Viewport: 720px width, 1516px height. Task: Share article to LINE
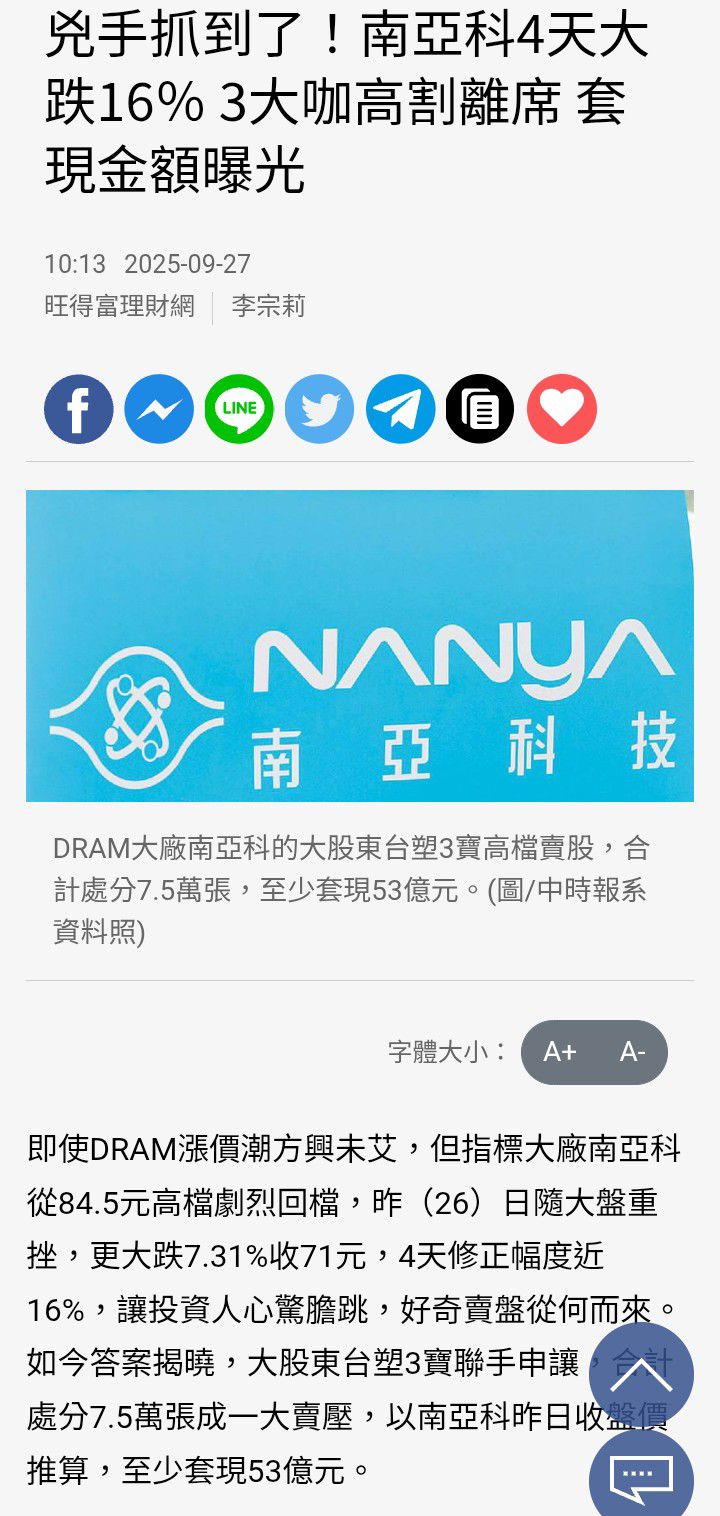pyautogui.click(x=239, y=410)
